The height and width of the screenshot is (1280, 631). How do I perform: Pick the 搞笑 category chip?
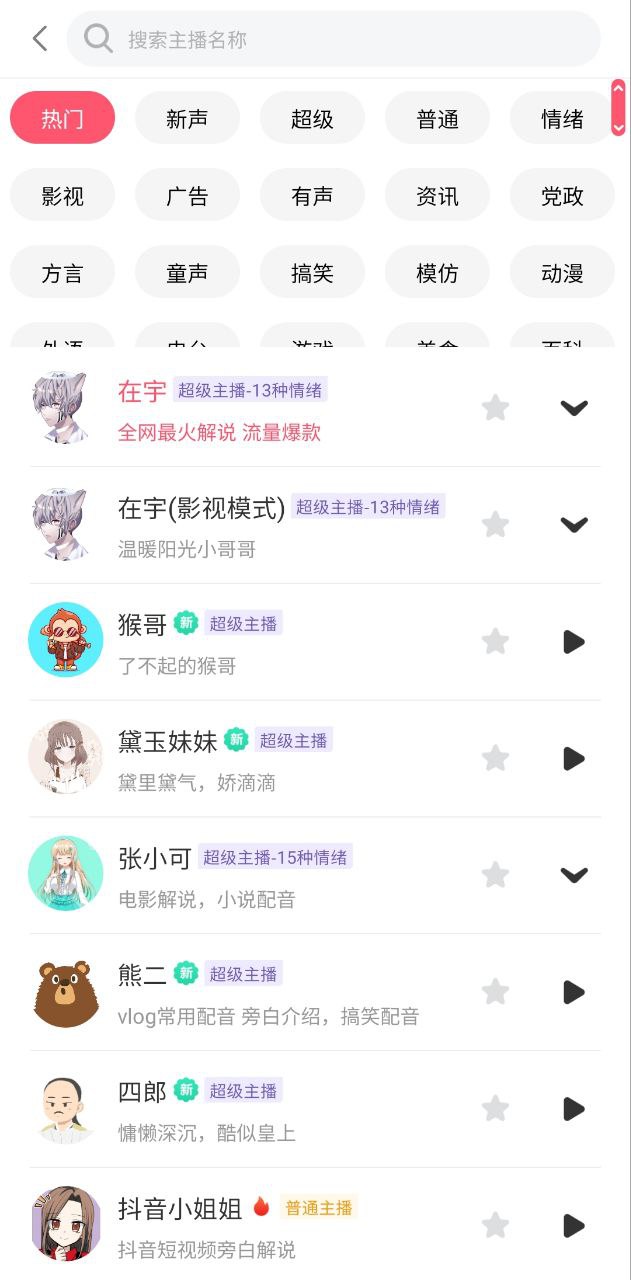(x=312, y=273)
